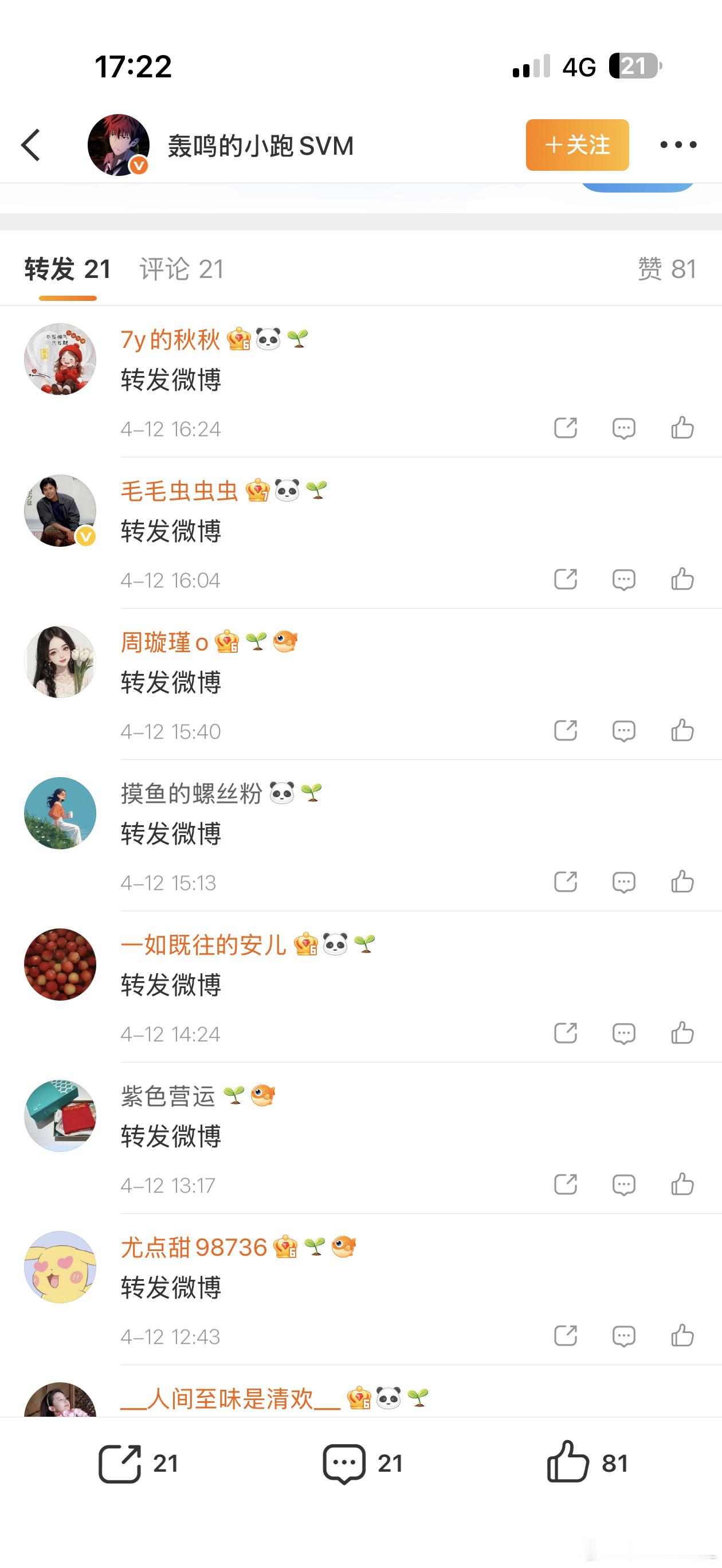The image size is (722, 1568).
Task: Tap the +关注 follow button
Action: point(576,146)
